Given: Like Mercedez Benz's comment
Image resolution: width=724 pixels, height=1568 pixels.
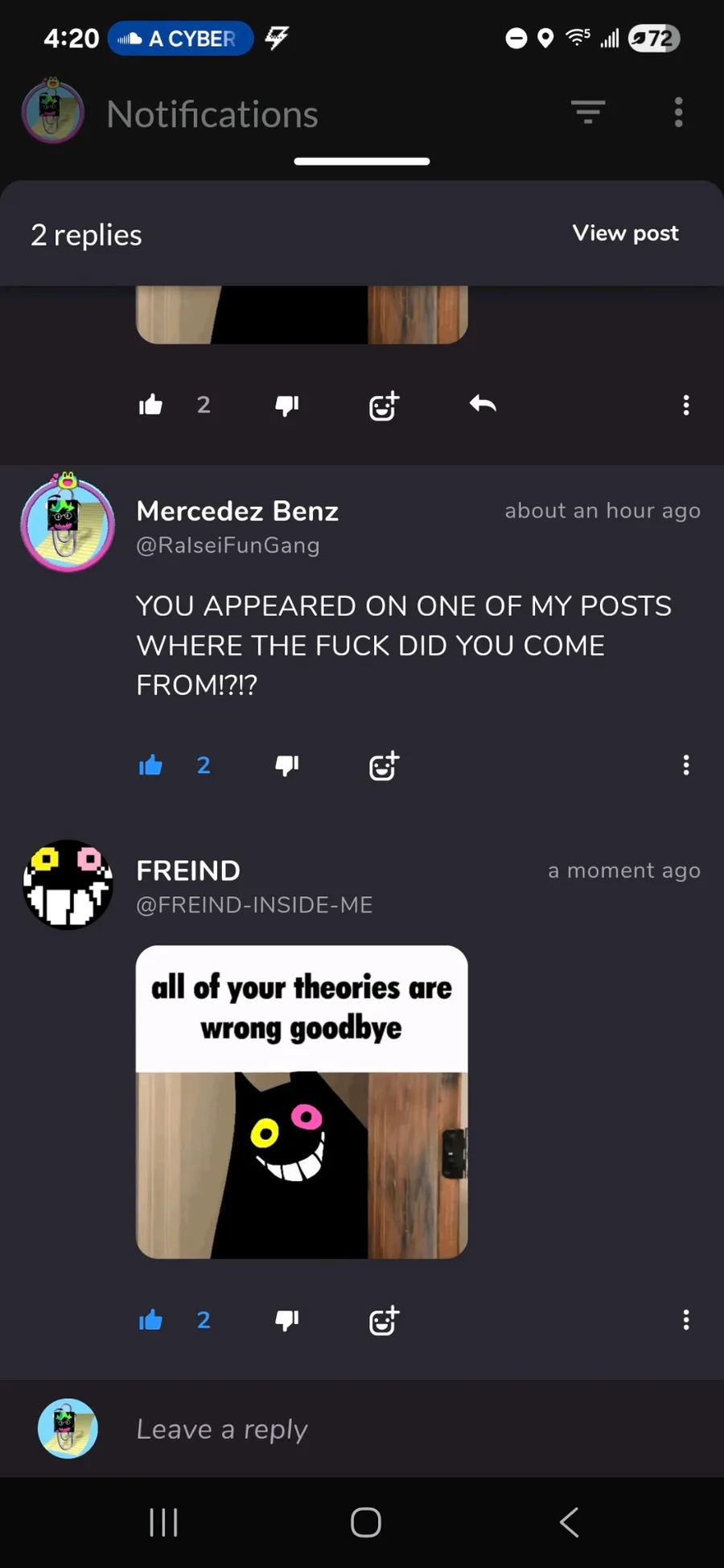Looking at the screenshot, I should pos(150,765).
